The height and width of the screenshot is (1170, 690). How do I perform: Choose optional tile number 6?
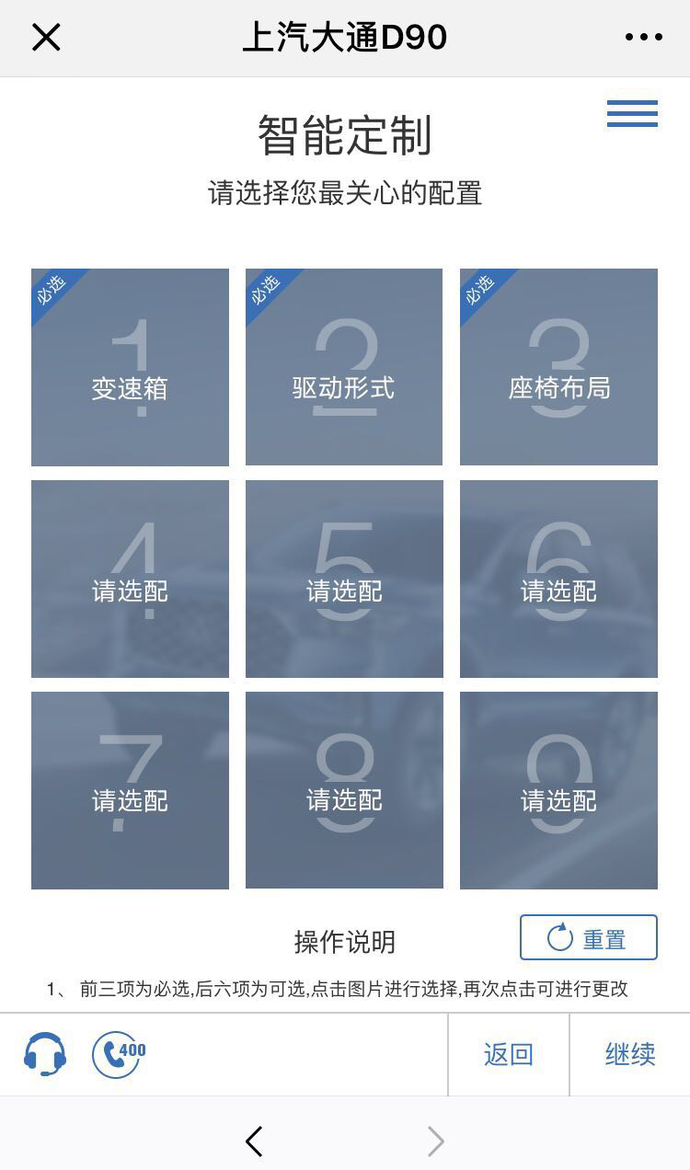pyautogui.click(x=558, y=579)
